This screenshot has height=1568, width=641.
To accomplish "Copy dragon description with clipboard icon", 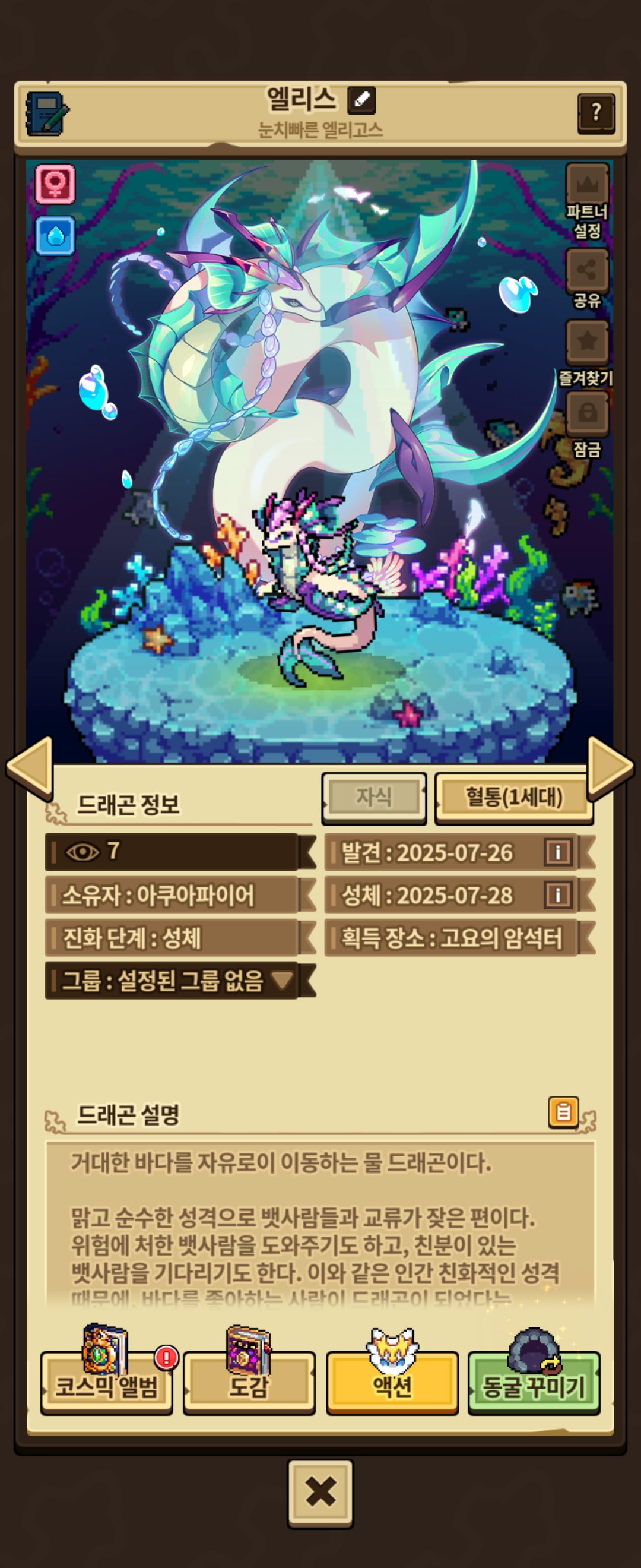I will coord(563,1112).
